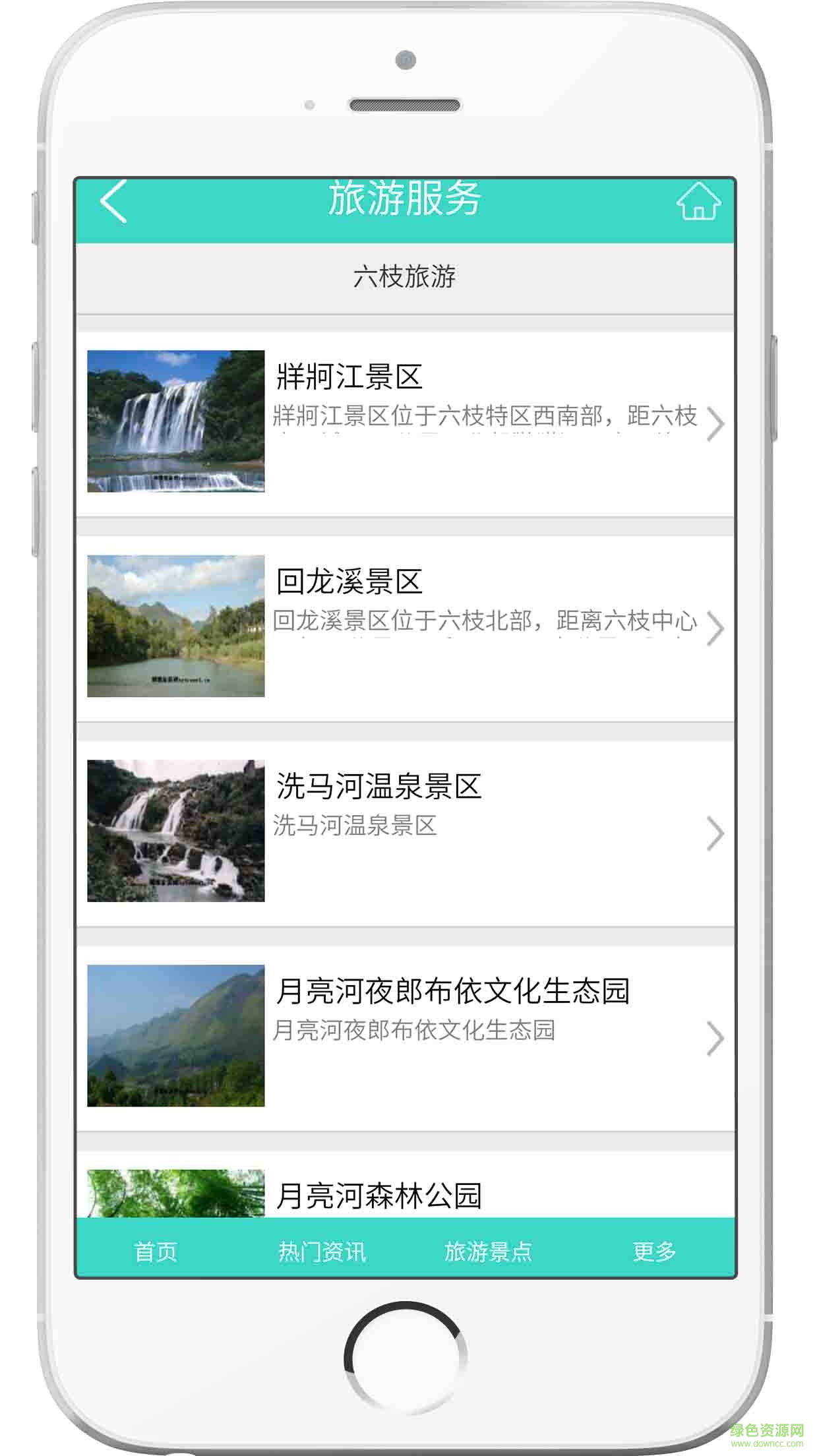Open the home icon in header

pyautogui.click(x=698, y=200)
